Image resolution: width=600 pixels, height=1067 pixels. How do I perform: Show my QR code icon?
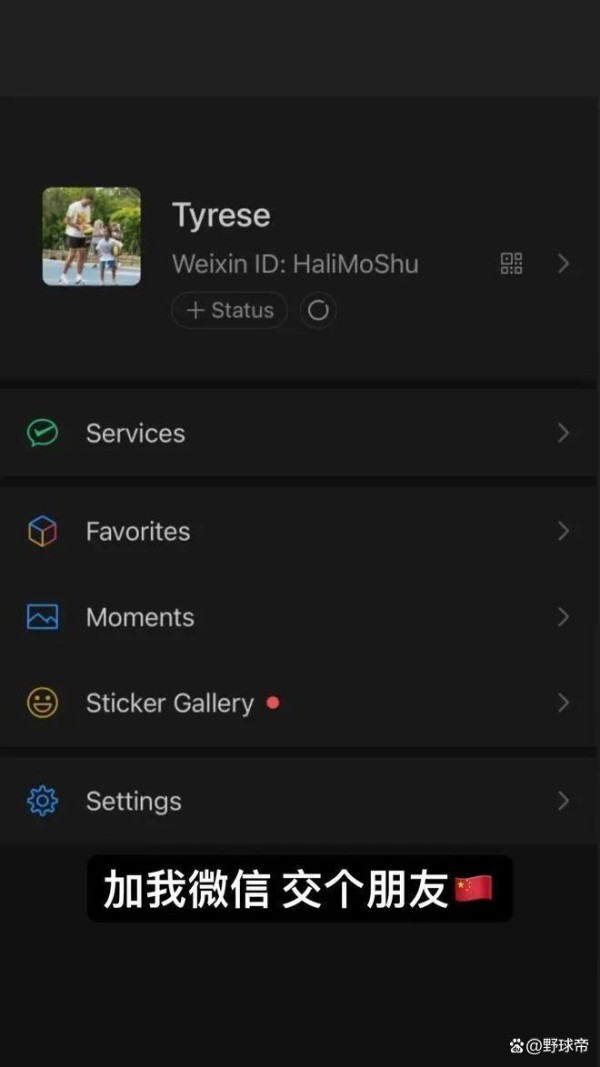511,264
